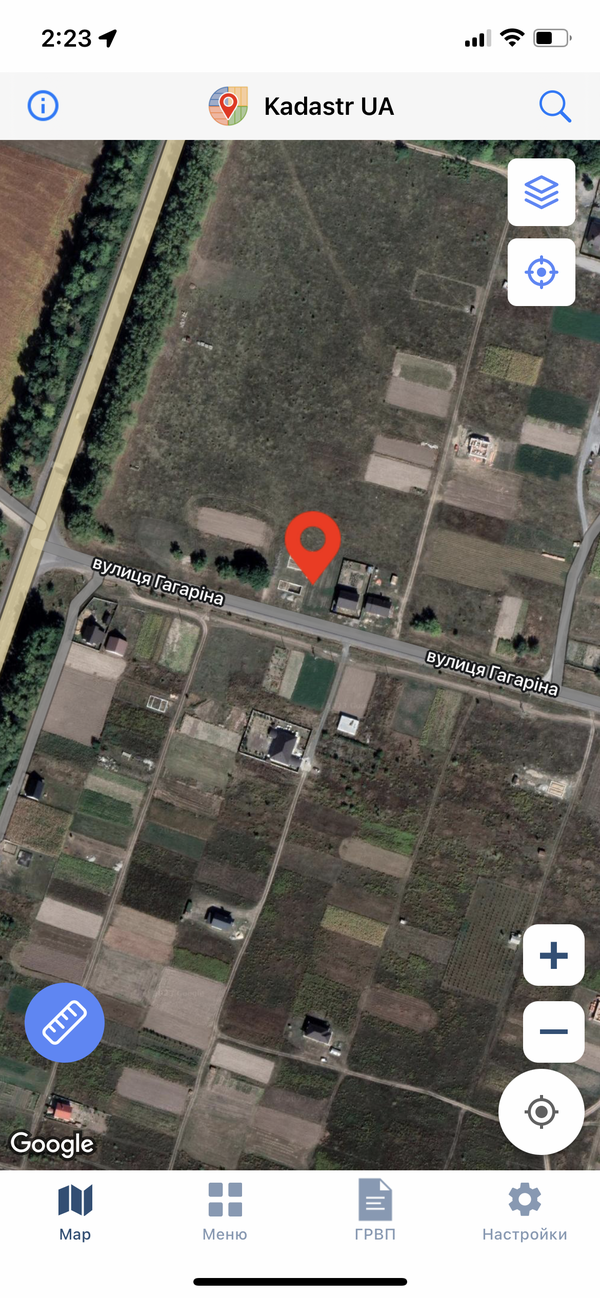The image size is (600, 1298).
Task: Center map on my location
Action: click(541, 1111)
